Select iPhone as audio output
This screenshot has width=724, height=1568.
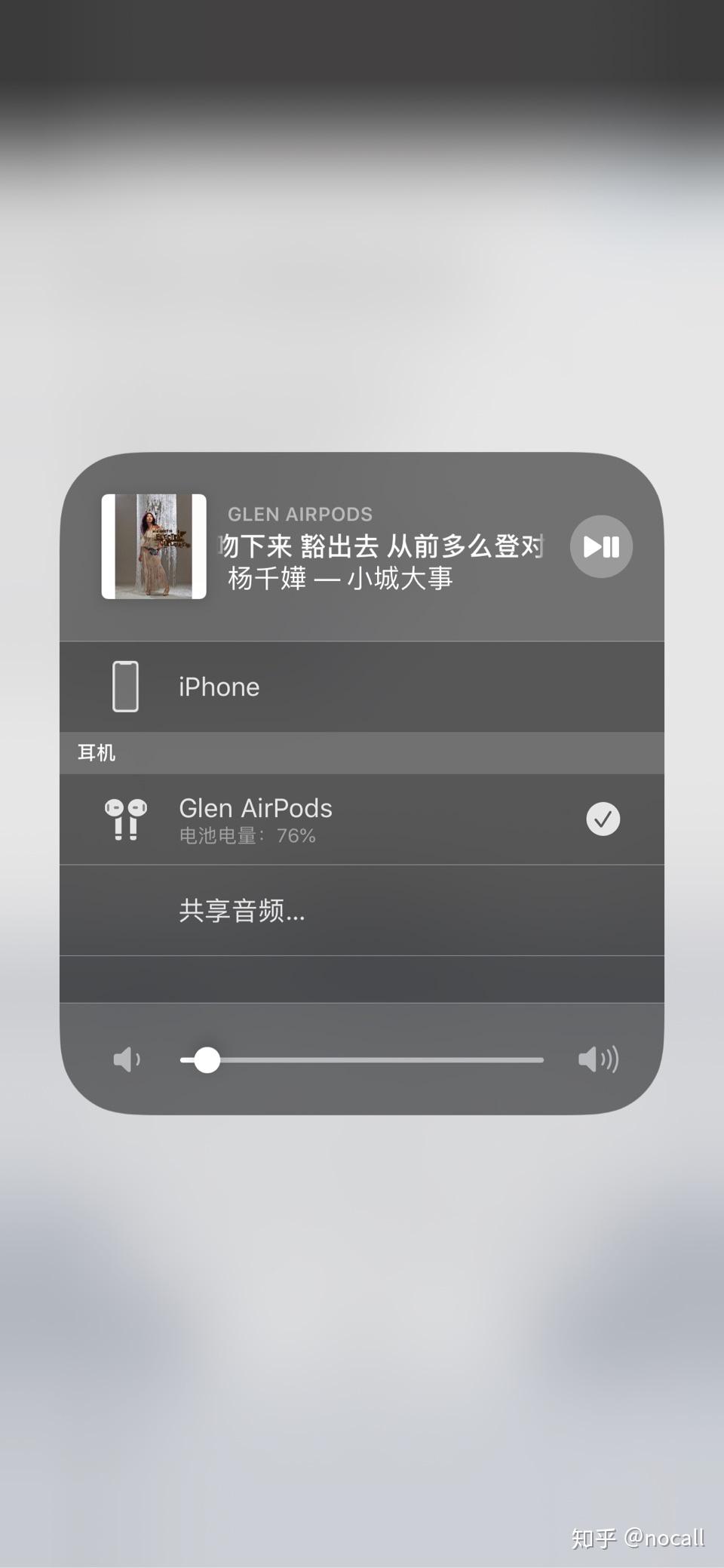[219, 687]
